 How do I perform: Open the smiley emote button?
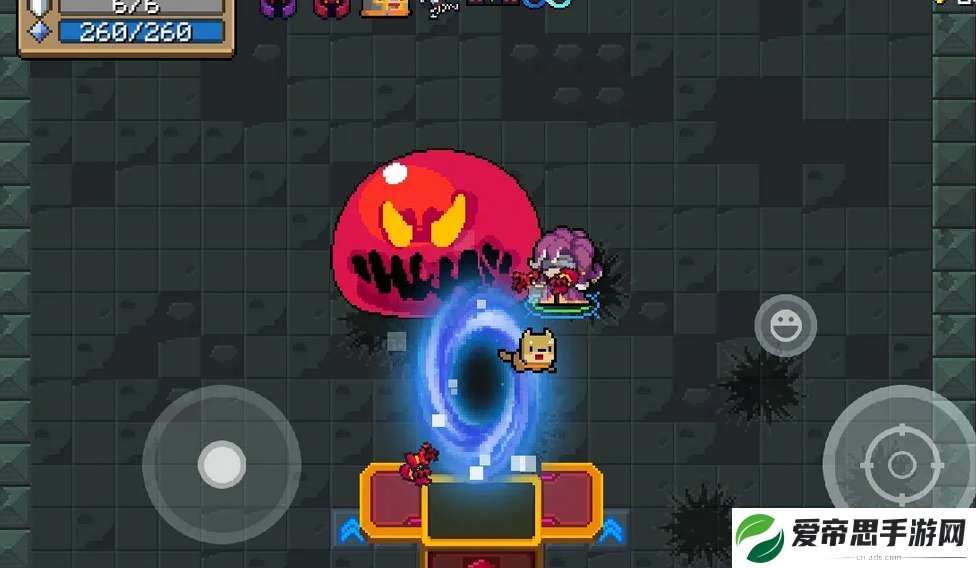[x=785, y=325]
